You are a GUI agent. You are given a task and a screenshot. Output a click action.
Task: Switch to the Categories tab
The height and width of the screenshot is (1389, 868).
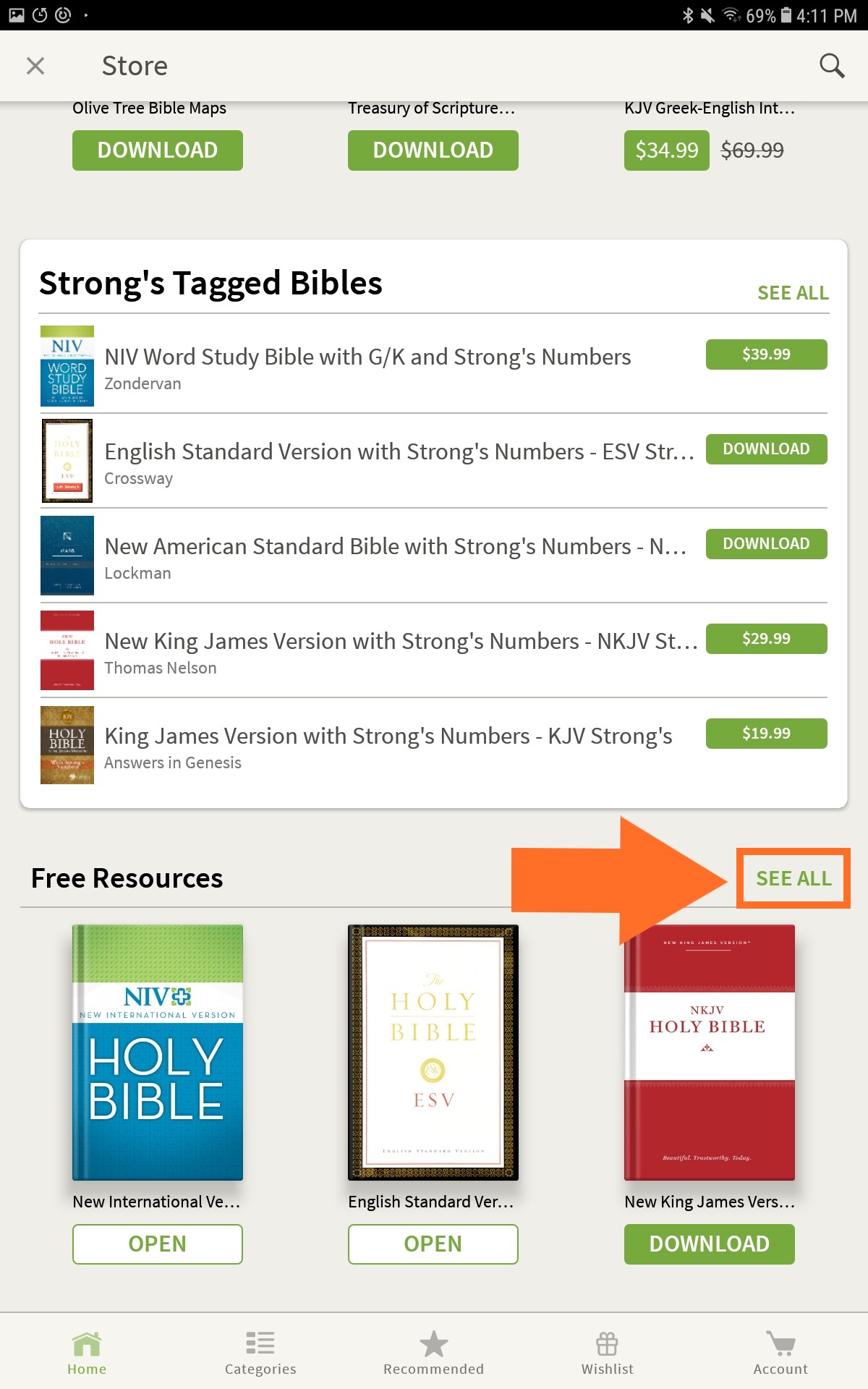tap(260, 1351)
